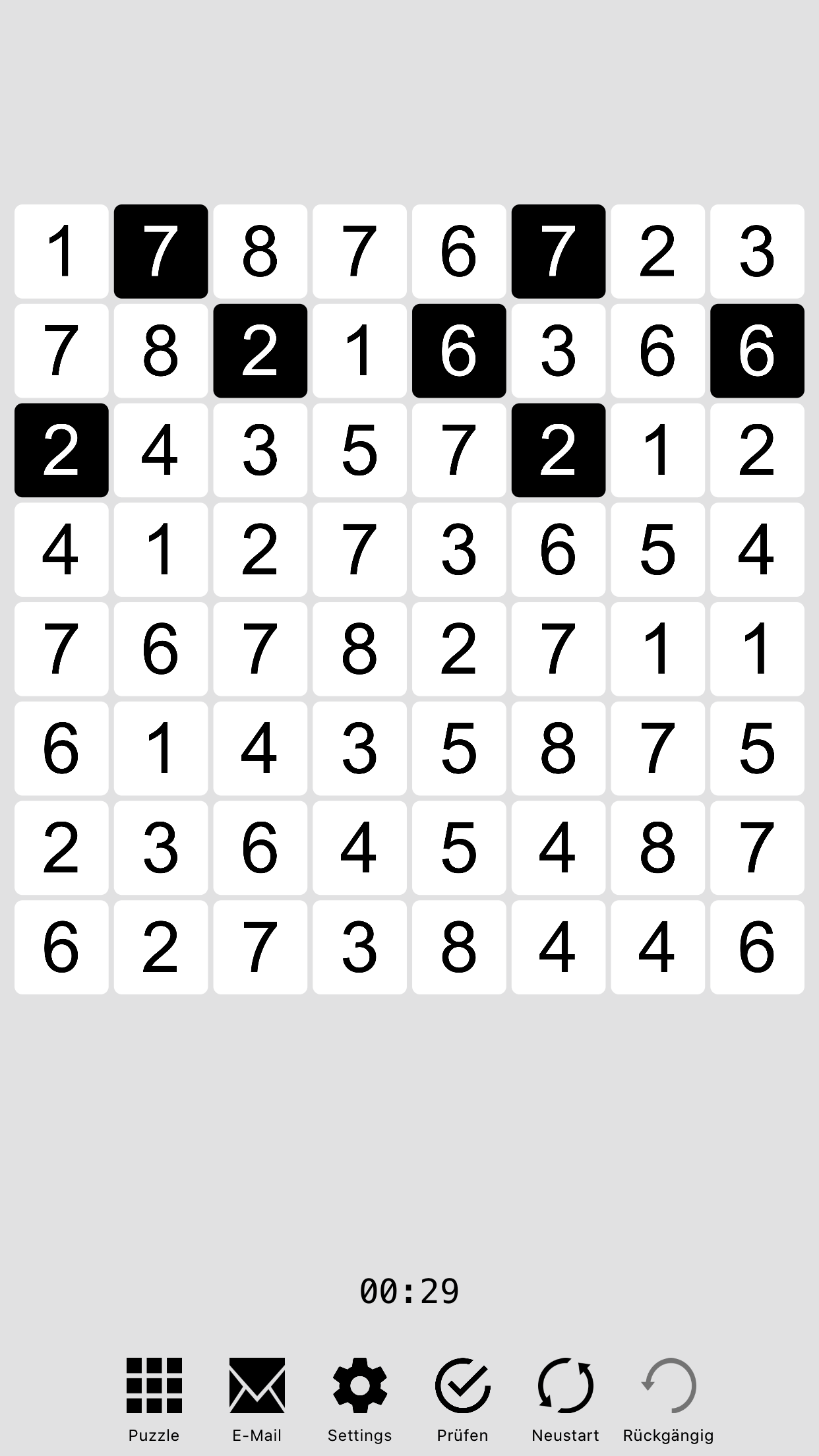819x1456 pixels.
Task: Click the black 6 cell in row two
Action: pyautogui.click(x=459, y=351)
